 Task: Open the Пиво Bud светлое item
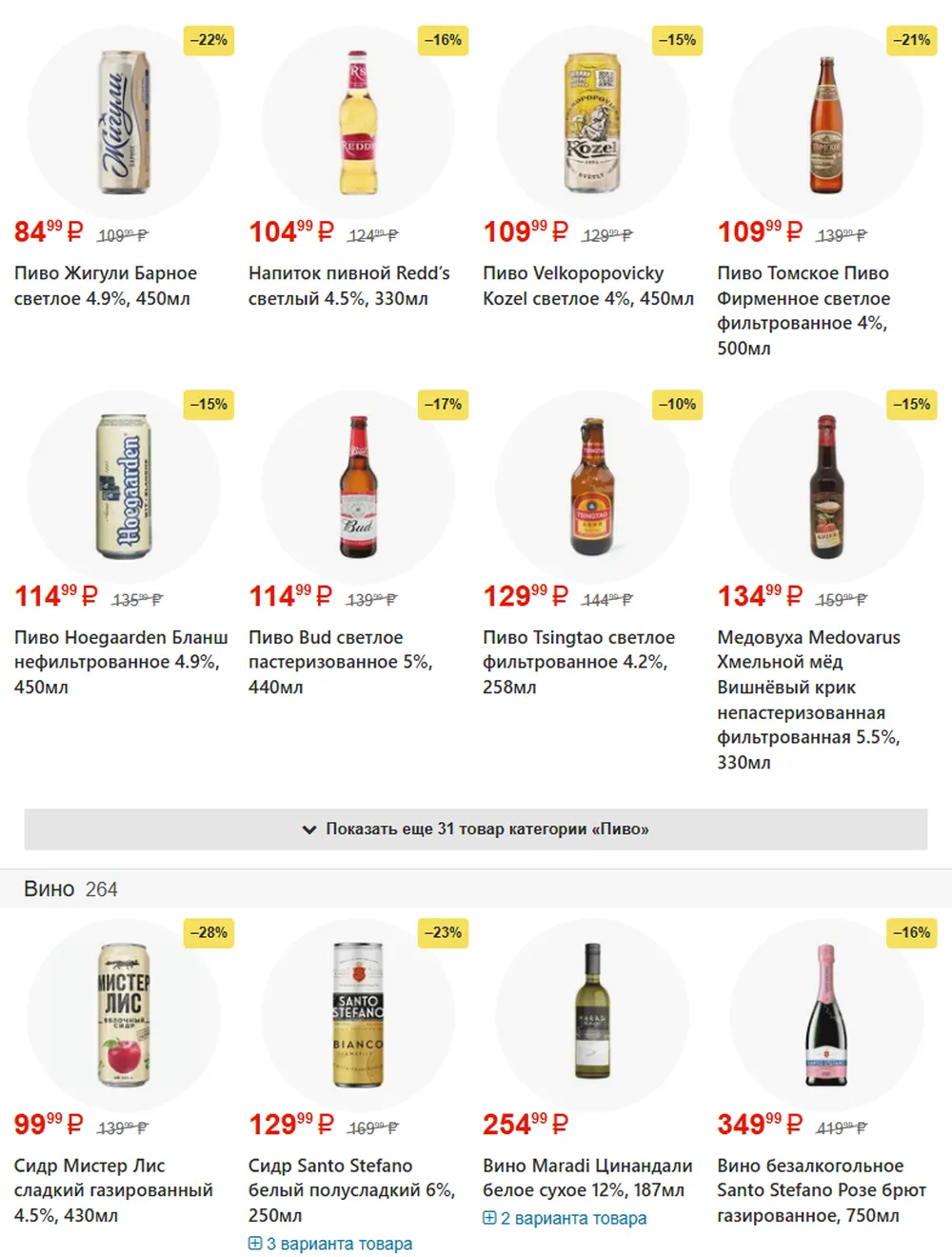[341, 662]
